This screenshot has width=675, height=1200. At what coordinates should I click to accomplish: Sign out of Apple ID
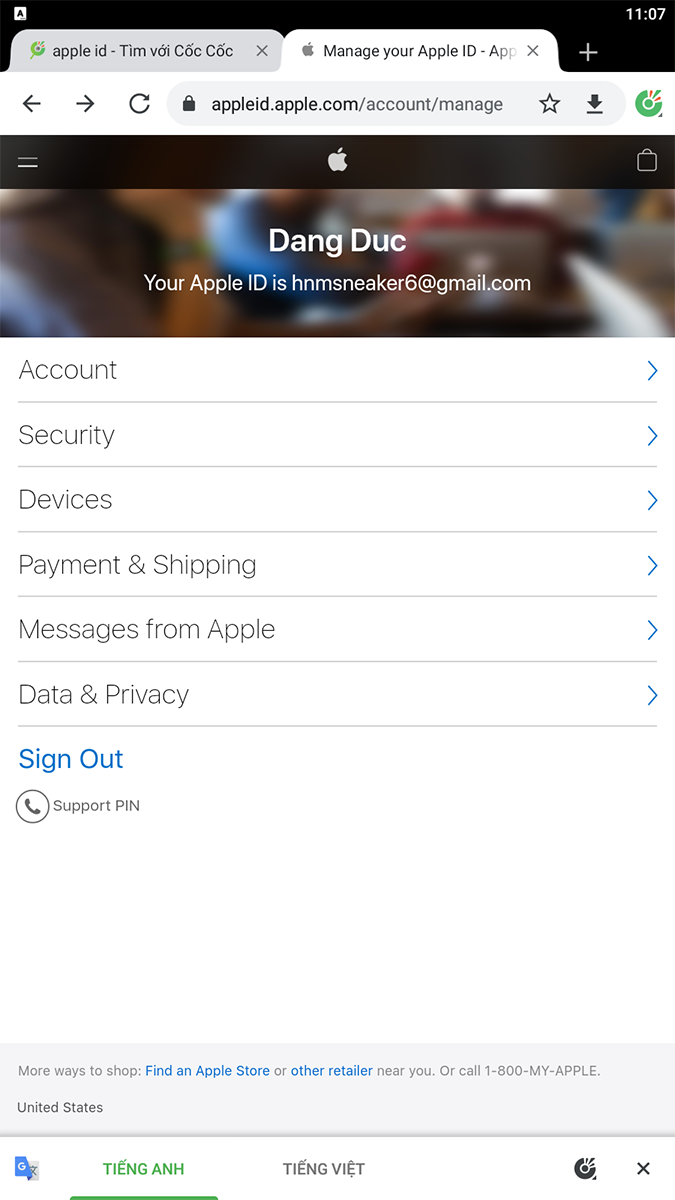pyautogui.click(x=71, y=759)
